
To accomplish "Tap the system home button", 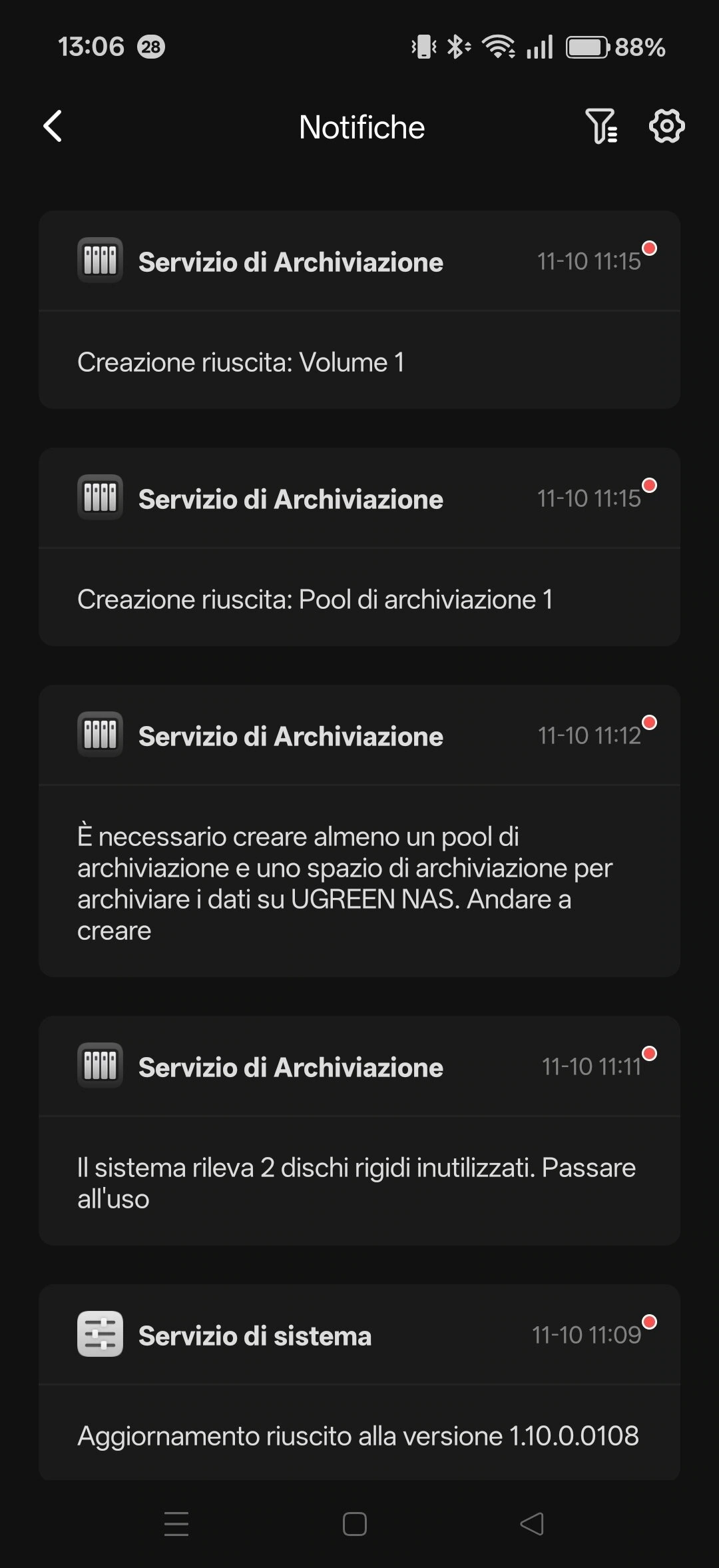I will point(355,1524).
